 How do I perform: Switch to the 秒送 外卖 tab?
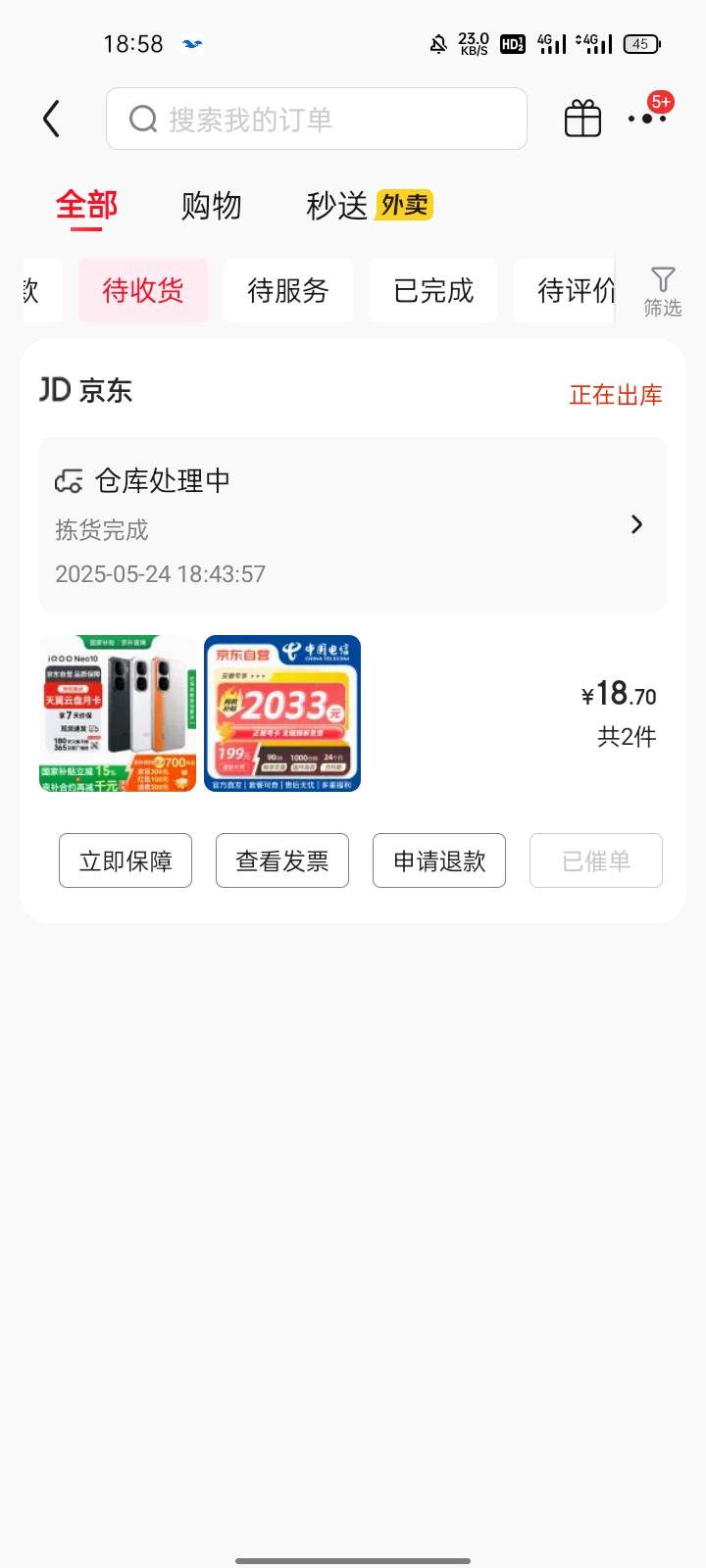pos(370,206)
